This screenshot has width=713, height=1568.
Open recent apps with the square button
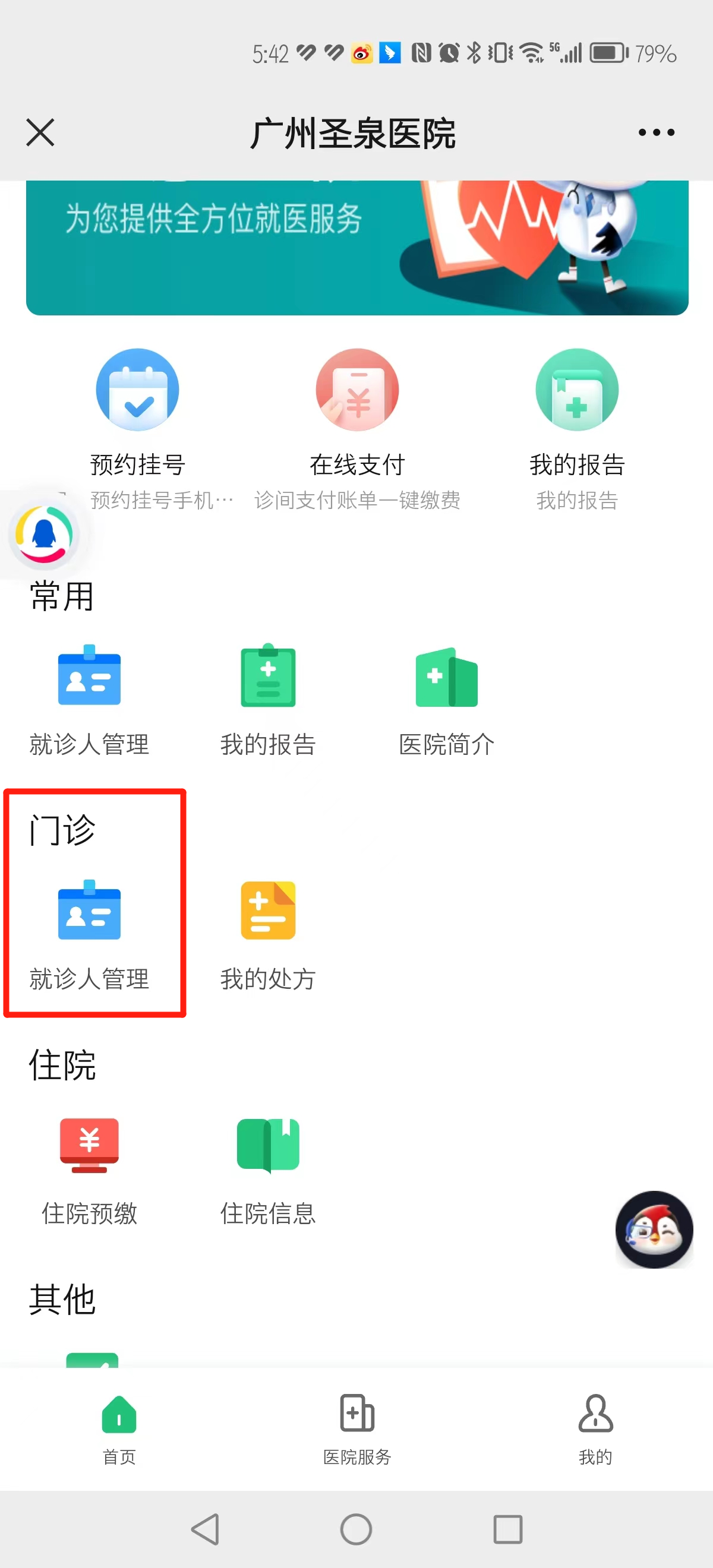[507, 1529]
